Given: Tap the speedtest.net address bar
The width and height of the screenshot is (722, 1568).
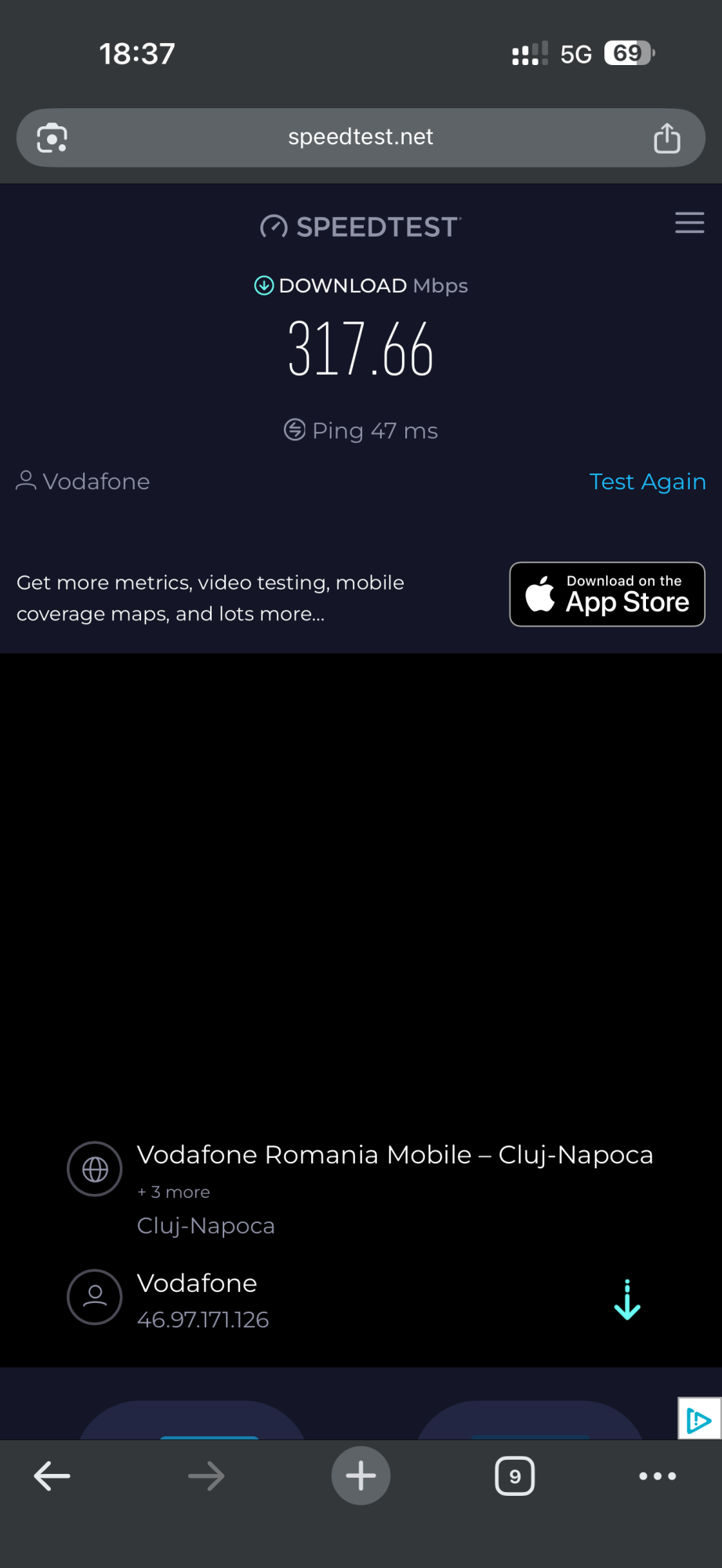Looking at the screenshot, I should point(361,137).
